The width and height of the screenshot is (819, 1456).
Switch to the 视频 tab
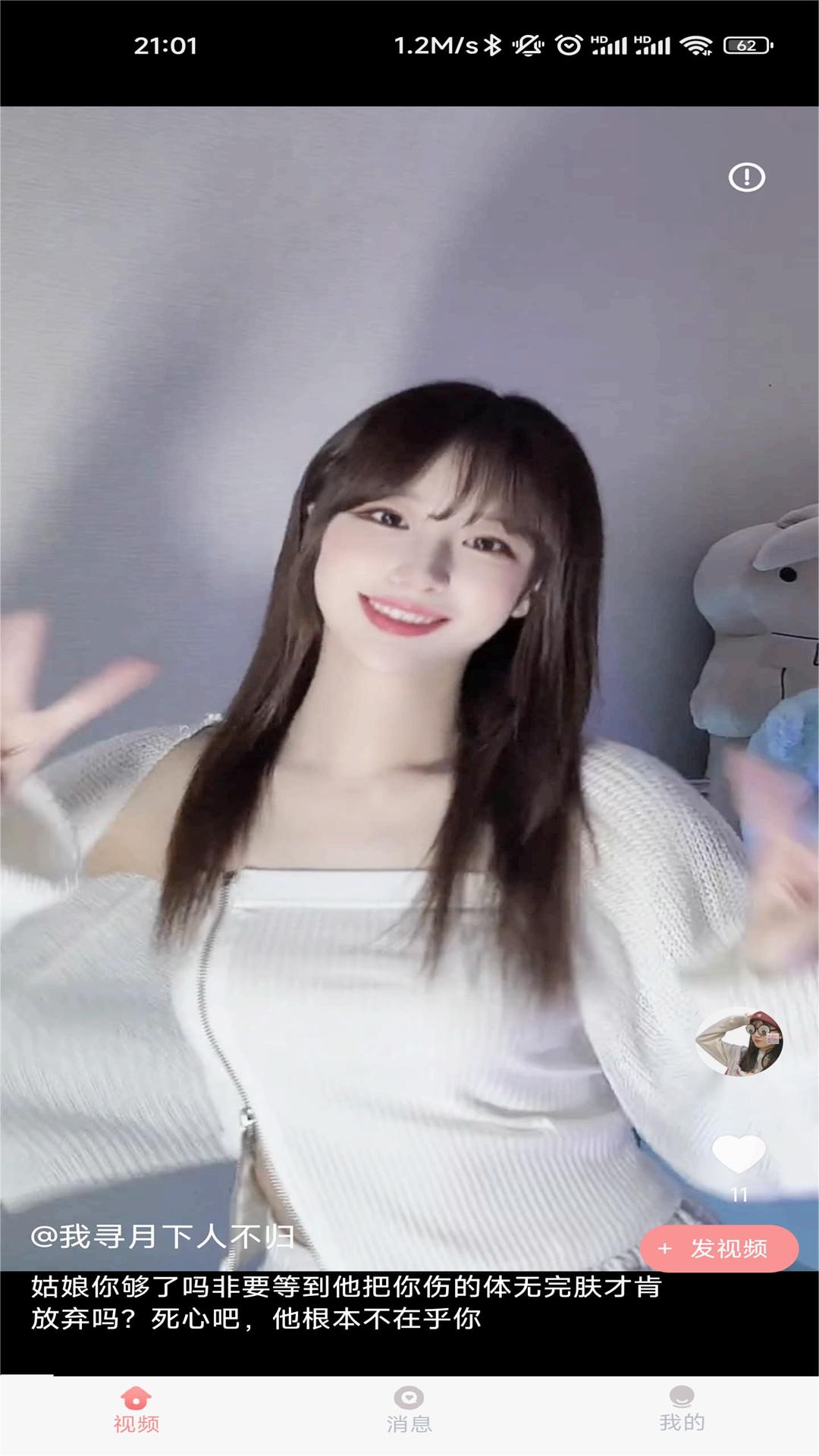136,1410
